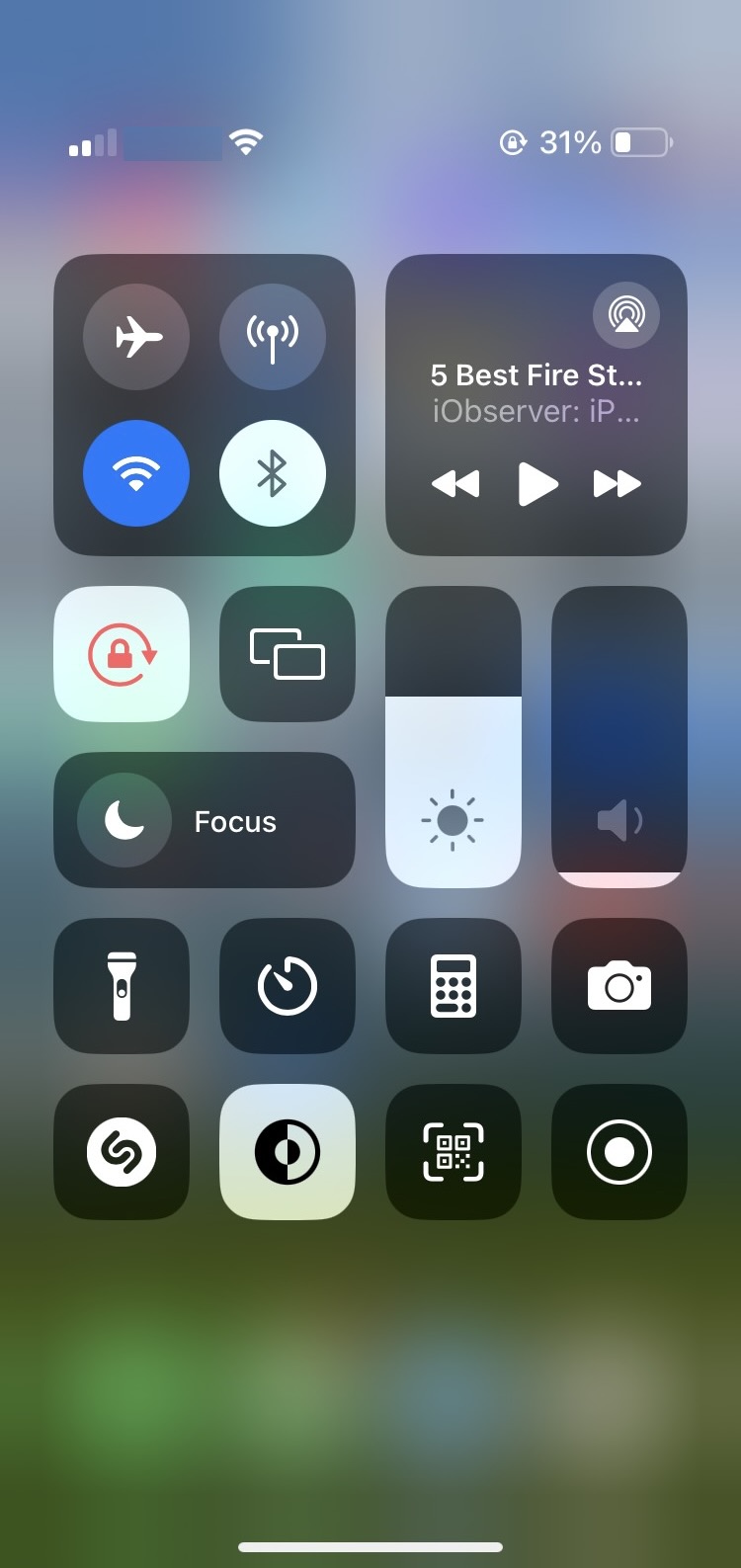Start screen recording
The width and height of the screenshot is (741, 1568).
pyautogui.click(x=618, y=1151)
